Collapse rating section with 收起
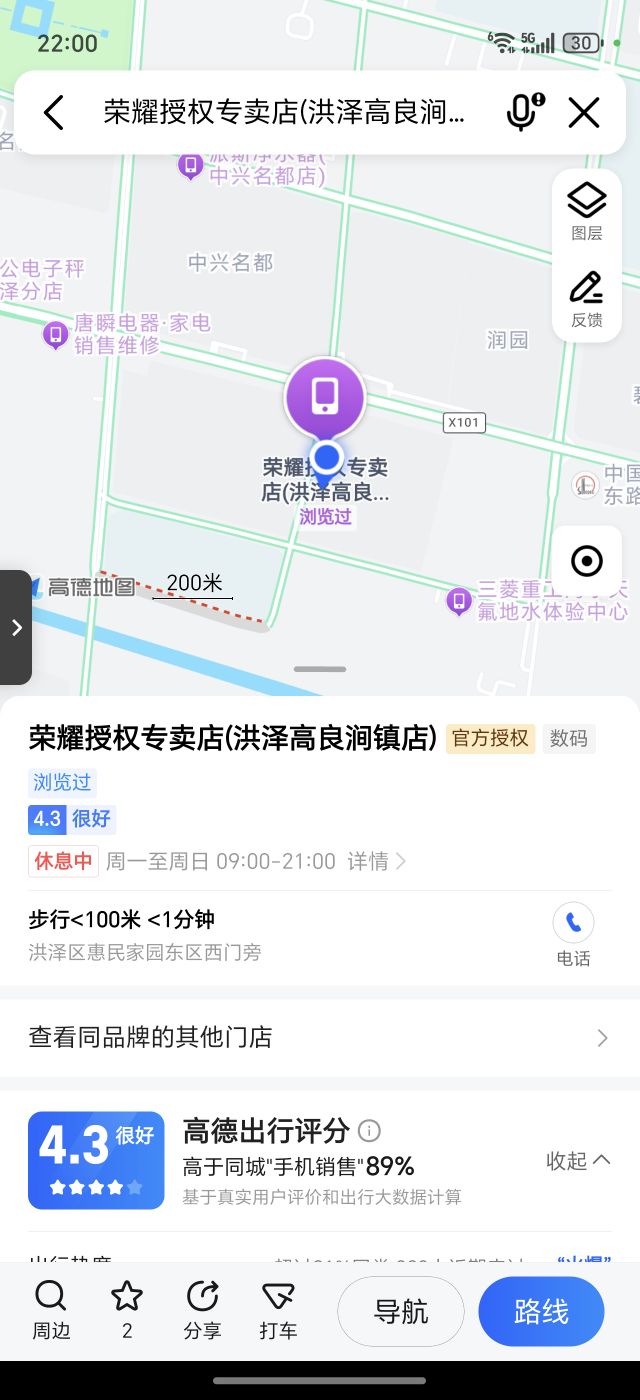The width and height of the screenshot is (640, 1400). 578,1160
